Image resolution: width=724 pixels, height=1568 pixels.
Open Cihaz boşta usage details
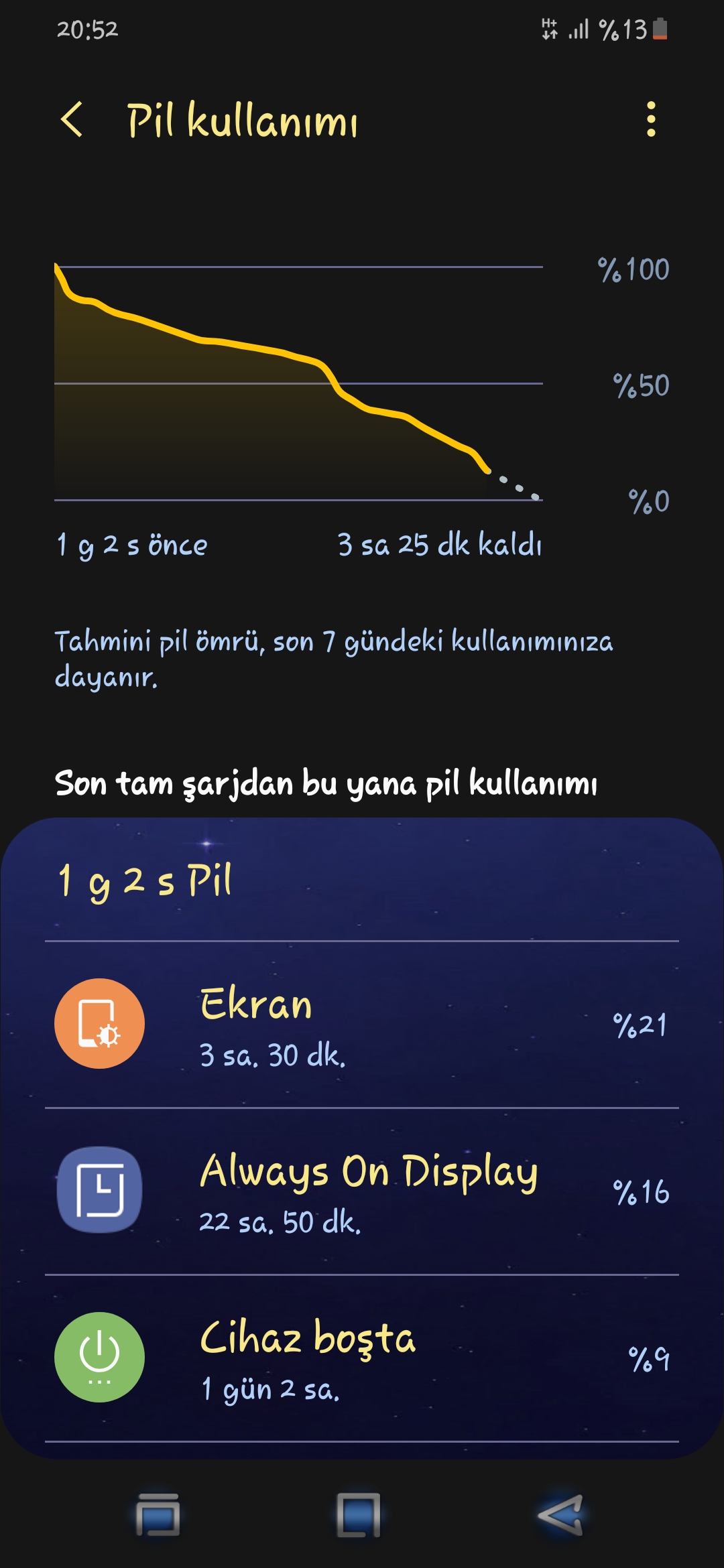tap(362, 1358)
